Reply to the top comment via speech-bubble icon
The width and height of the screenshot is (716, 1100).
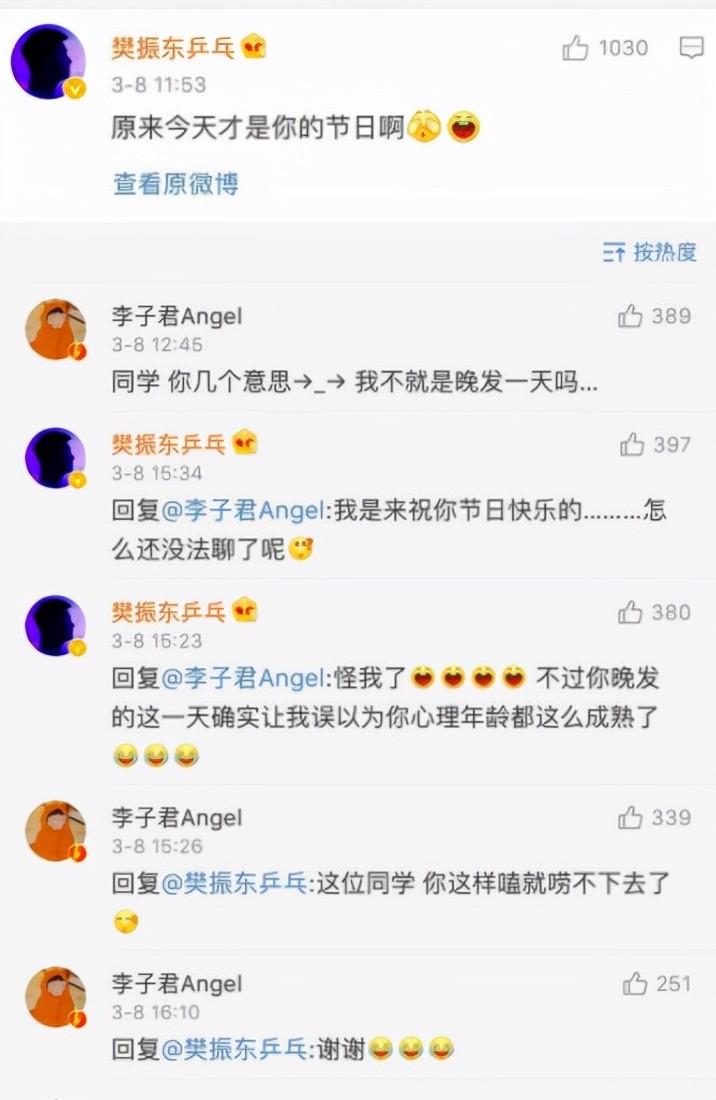click(691, 48)
